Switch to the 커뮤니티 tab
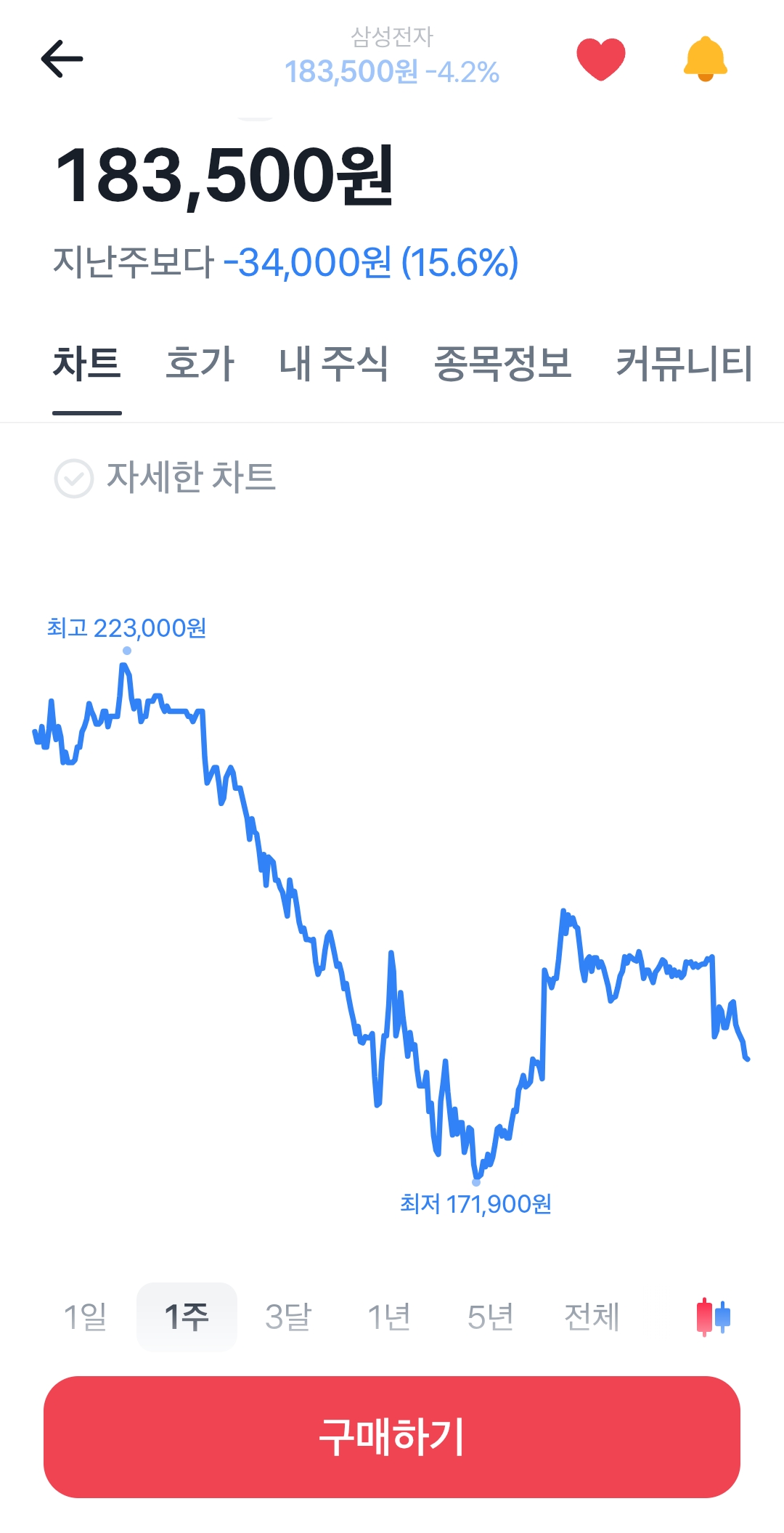Image resolution: width=784 pixels, height=1533 pixels. click(684, 363)
